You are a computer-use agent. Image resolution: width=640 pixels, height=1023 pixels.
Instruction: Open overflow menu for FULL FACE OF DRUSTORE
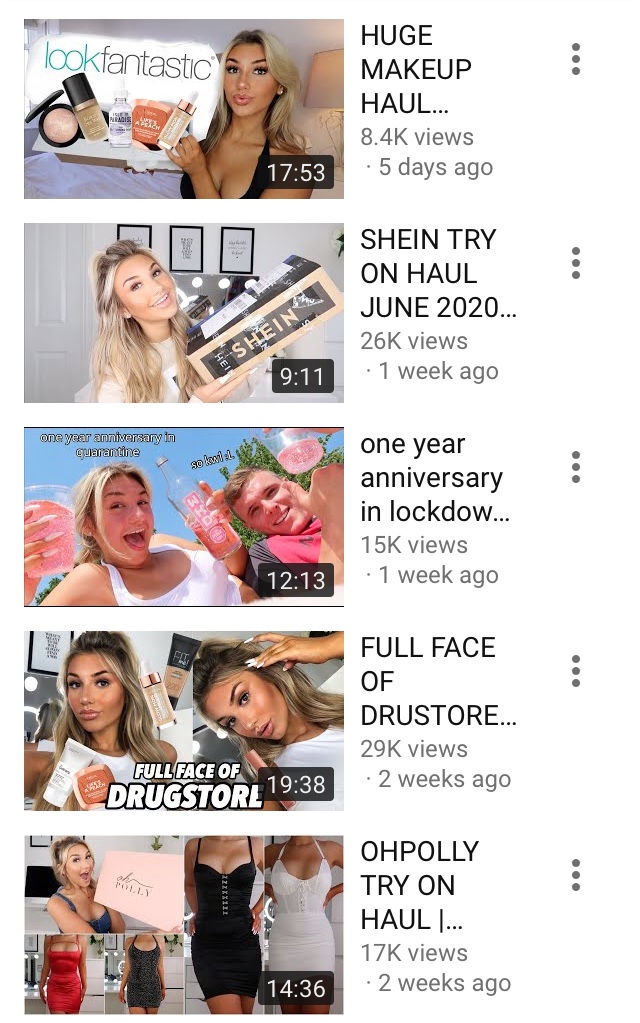point(576,671)
